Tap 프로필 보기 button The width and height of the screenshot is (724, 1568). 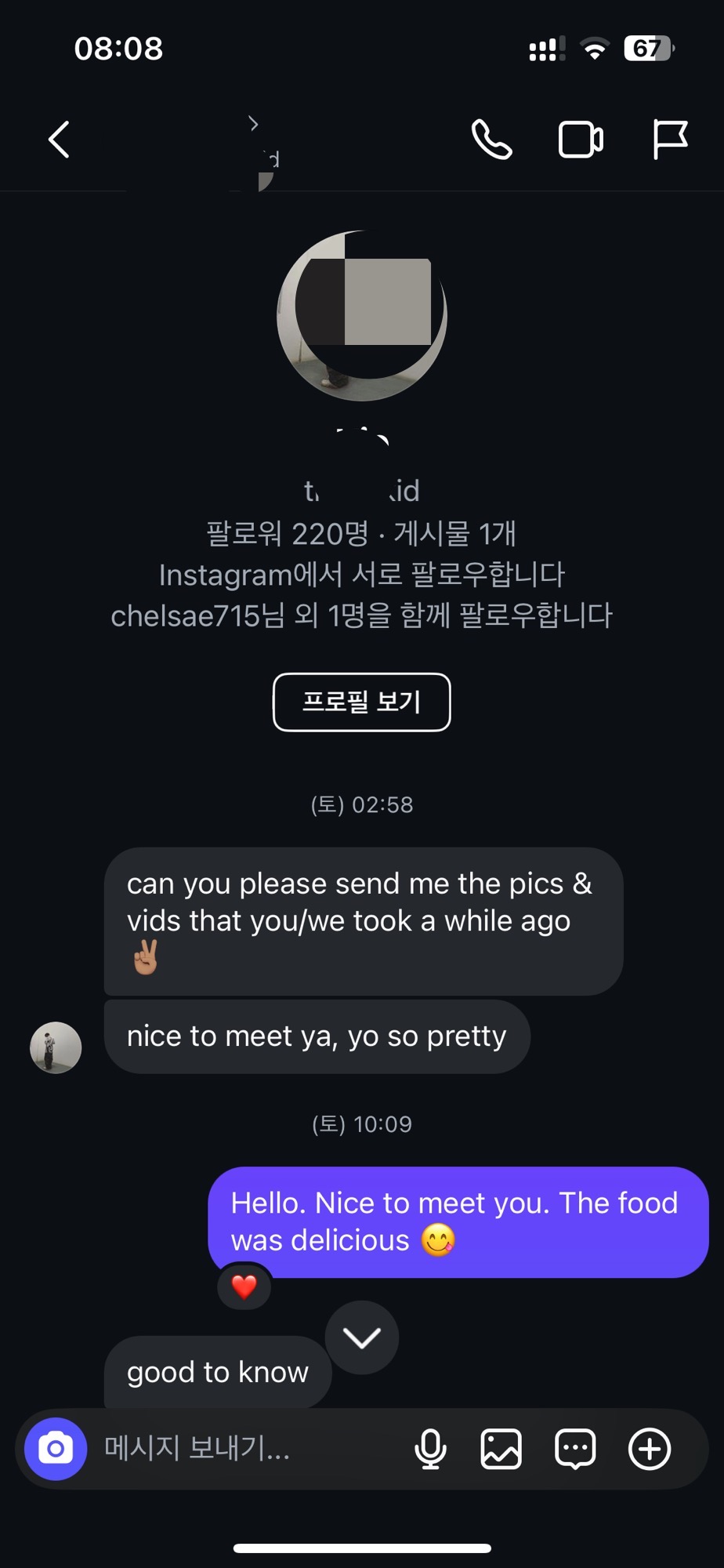(x=362, y=702)
